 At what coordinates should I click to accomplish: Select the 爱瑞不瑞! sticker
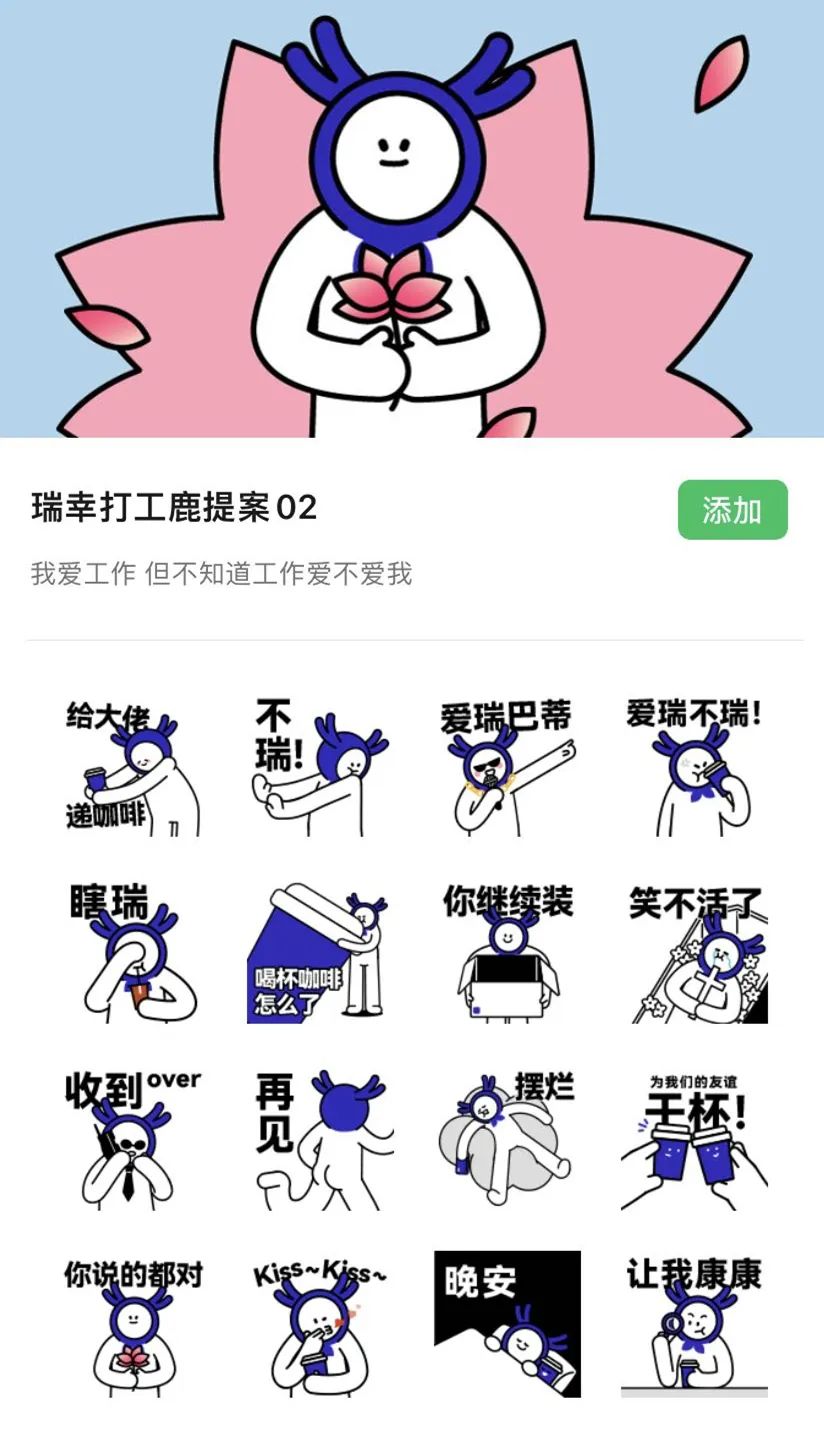[694, 766]
